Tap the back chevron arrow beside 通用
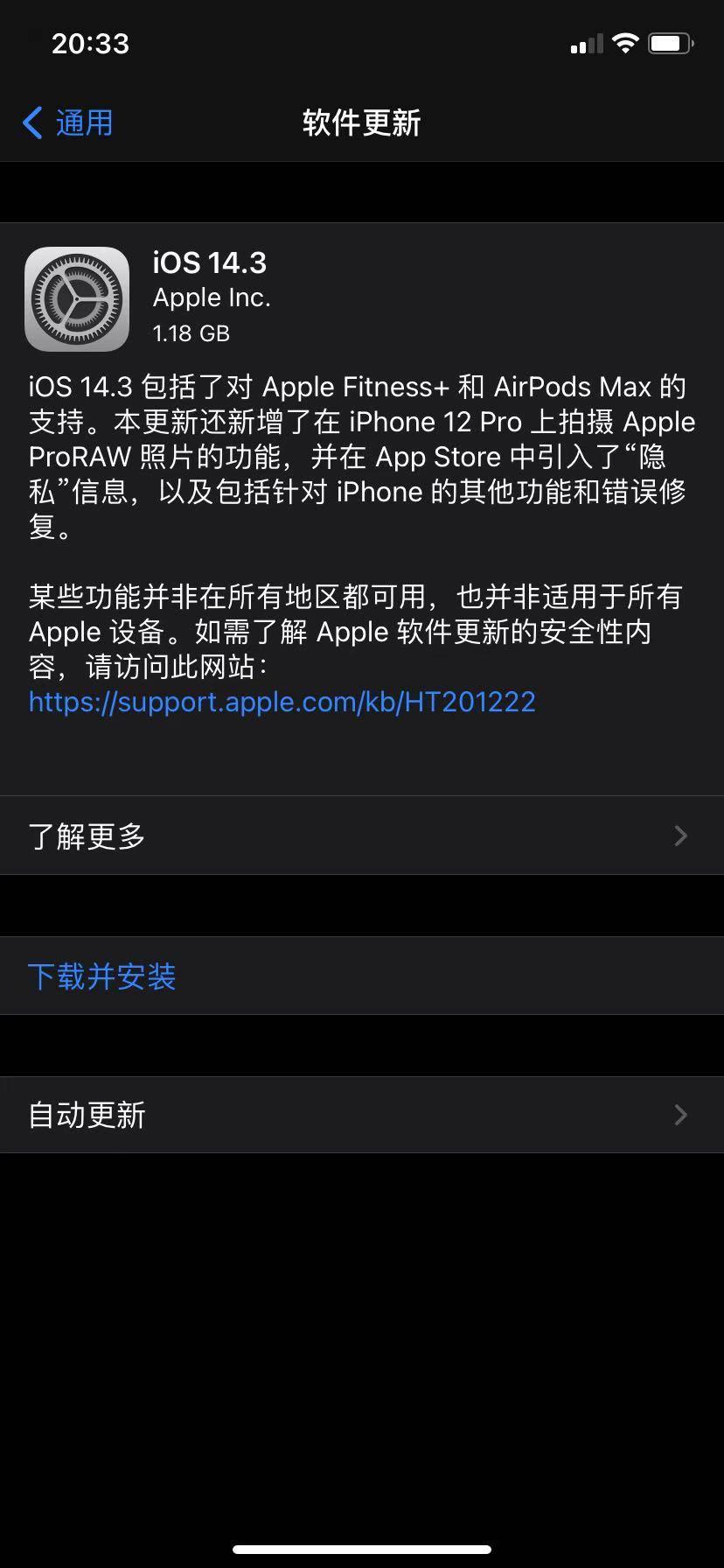The image size is (724, 1568). [31, 123]
